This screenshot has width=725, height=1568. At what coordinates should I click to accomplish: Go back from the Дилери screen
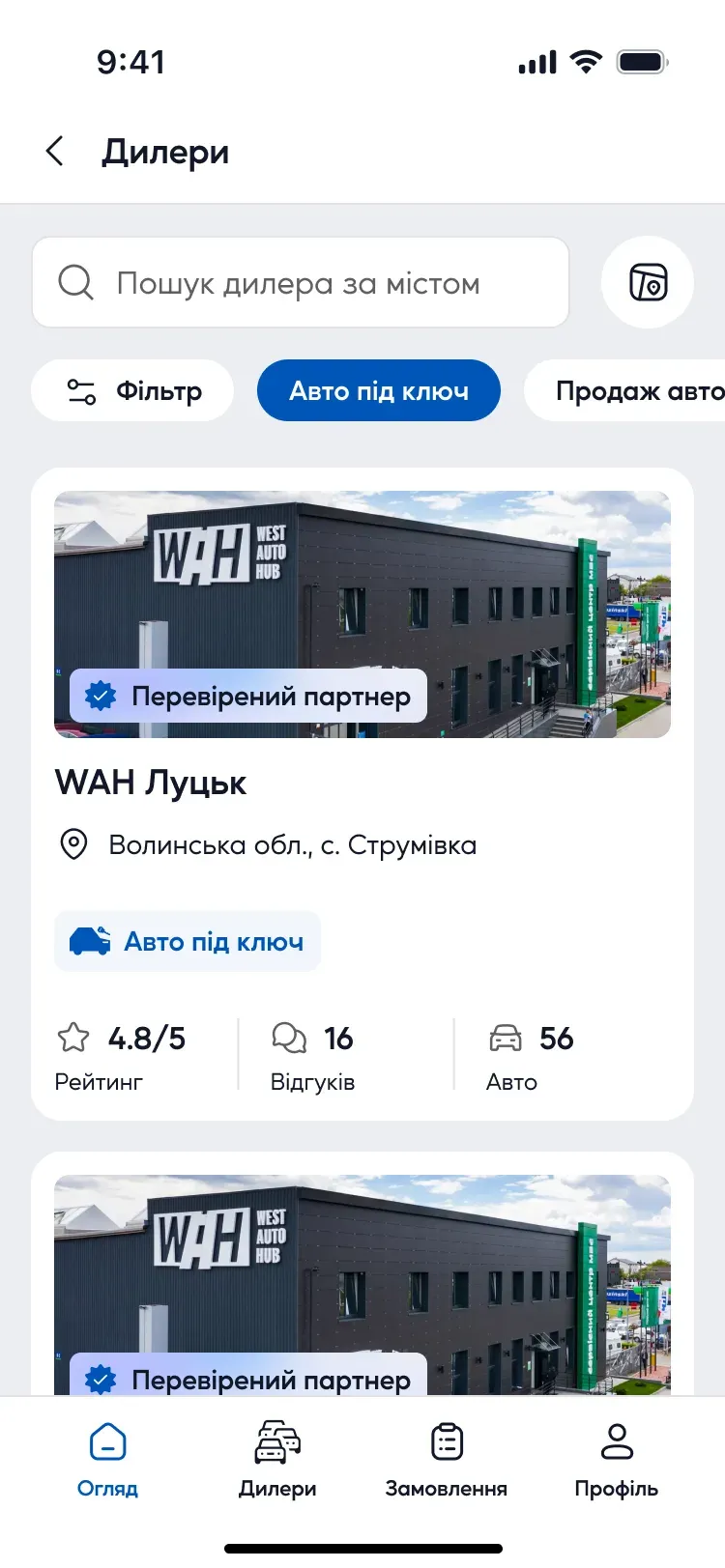click(55, 152)
